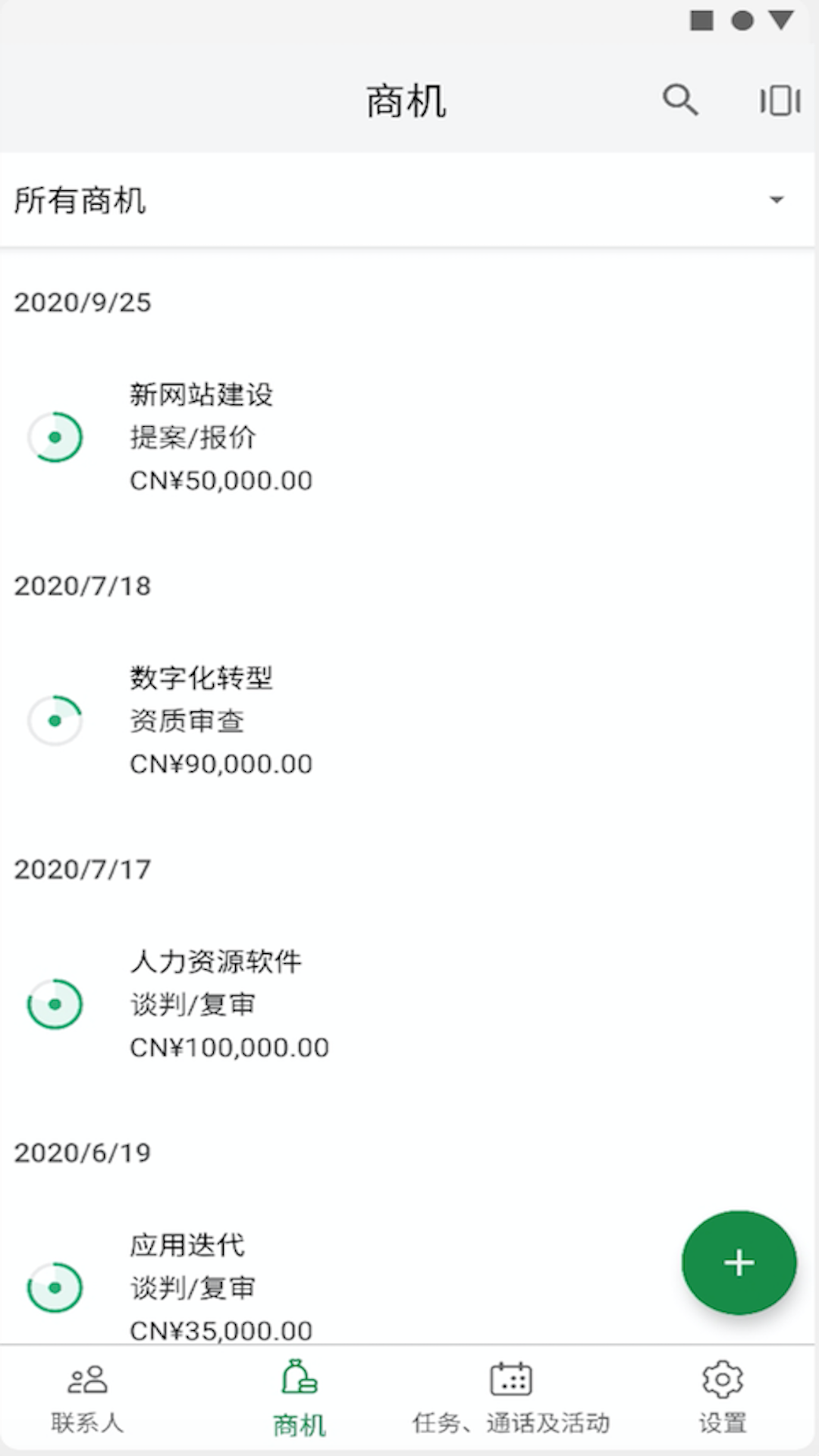The image size is (819, 1456).
Task: Tap the stage completion circle of 数字化转型
Action: 55,721
